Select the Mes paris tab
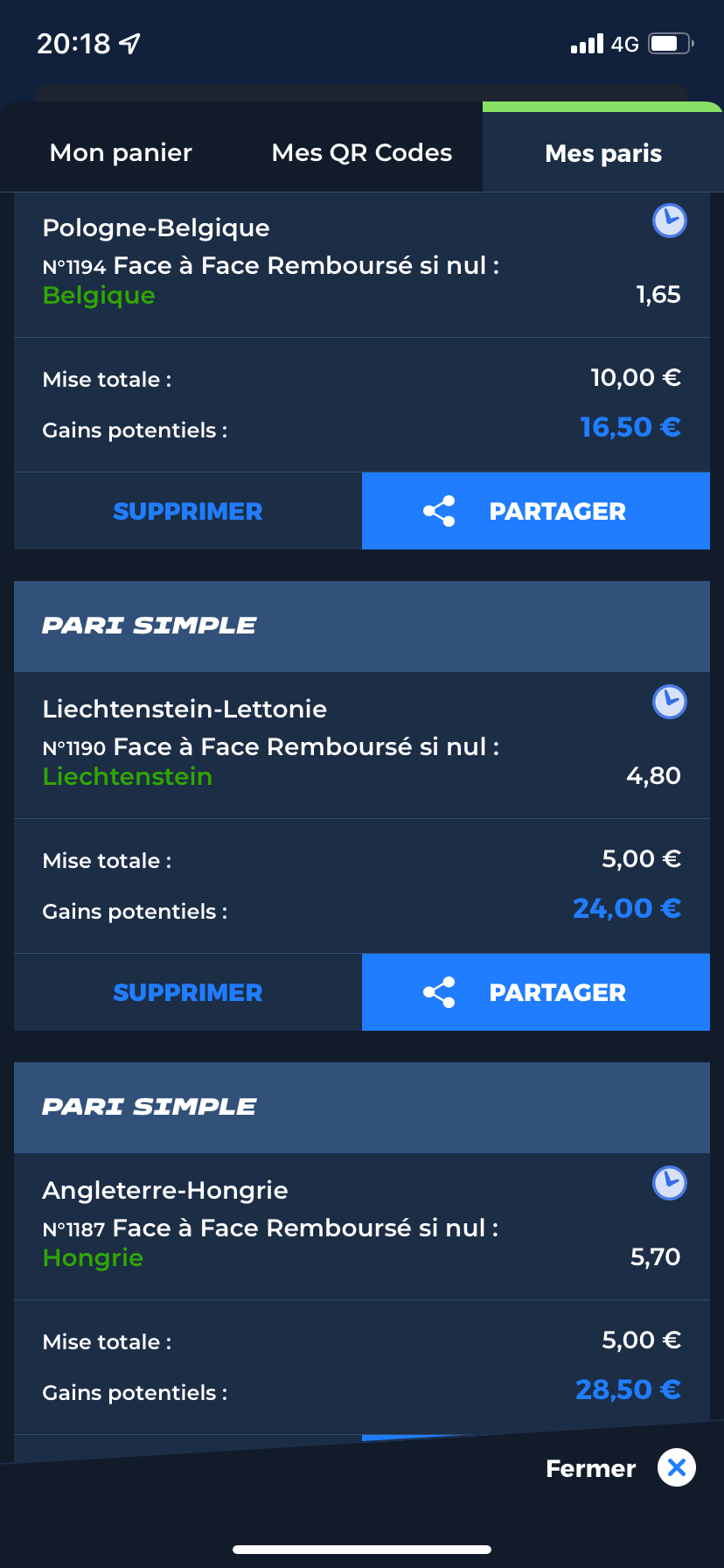 (603, 152)
